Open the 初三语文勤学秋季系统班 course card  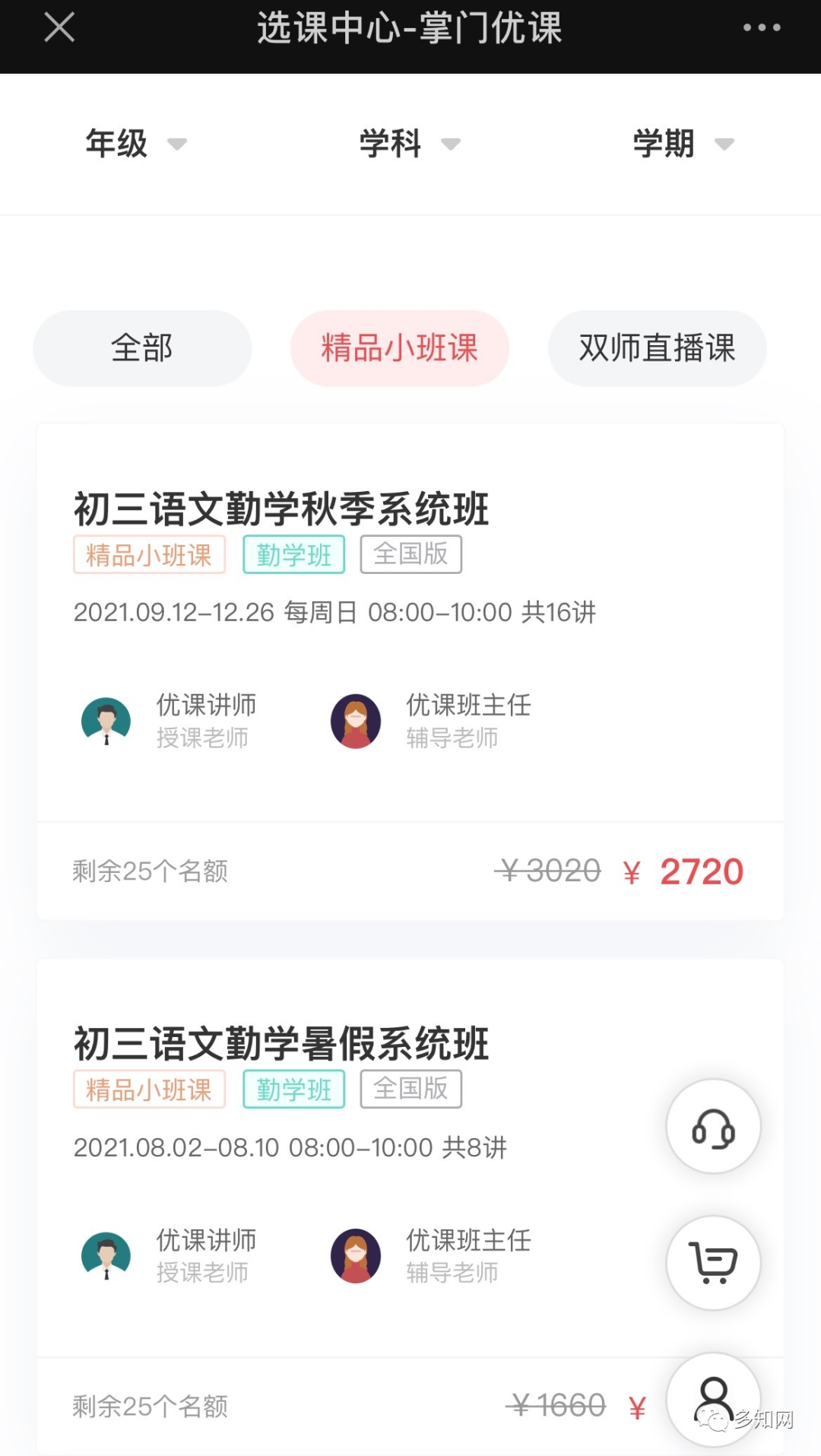(281, 509)
